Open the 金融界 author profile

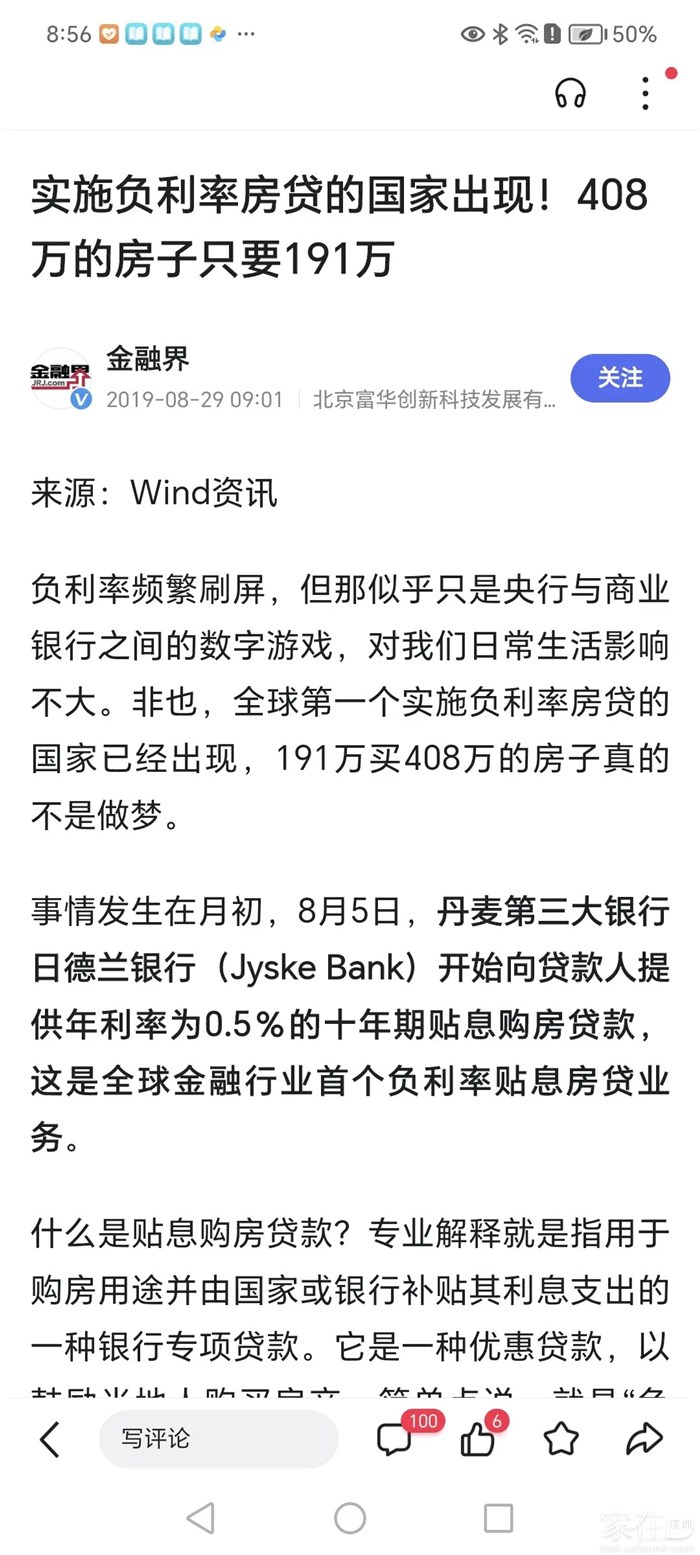pyautogui.click(x=147, y=358)
